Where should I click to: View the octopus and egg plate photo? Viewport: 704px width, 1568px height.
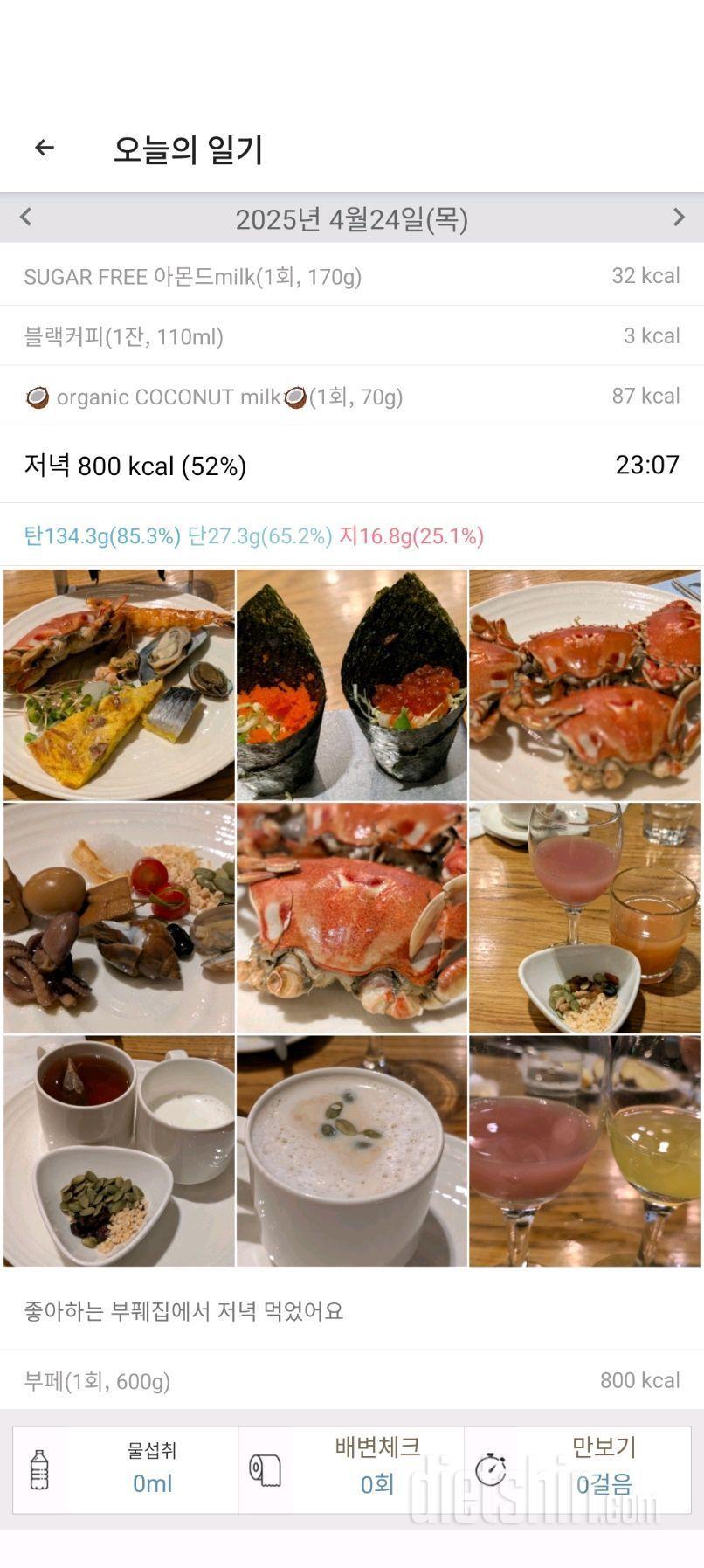pyautogui.click(x=119, y=918)
